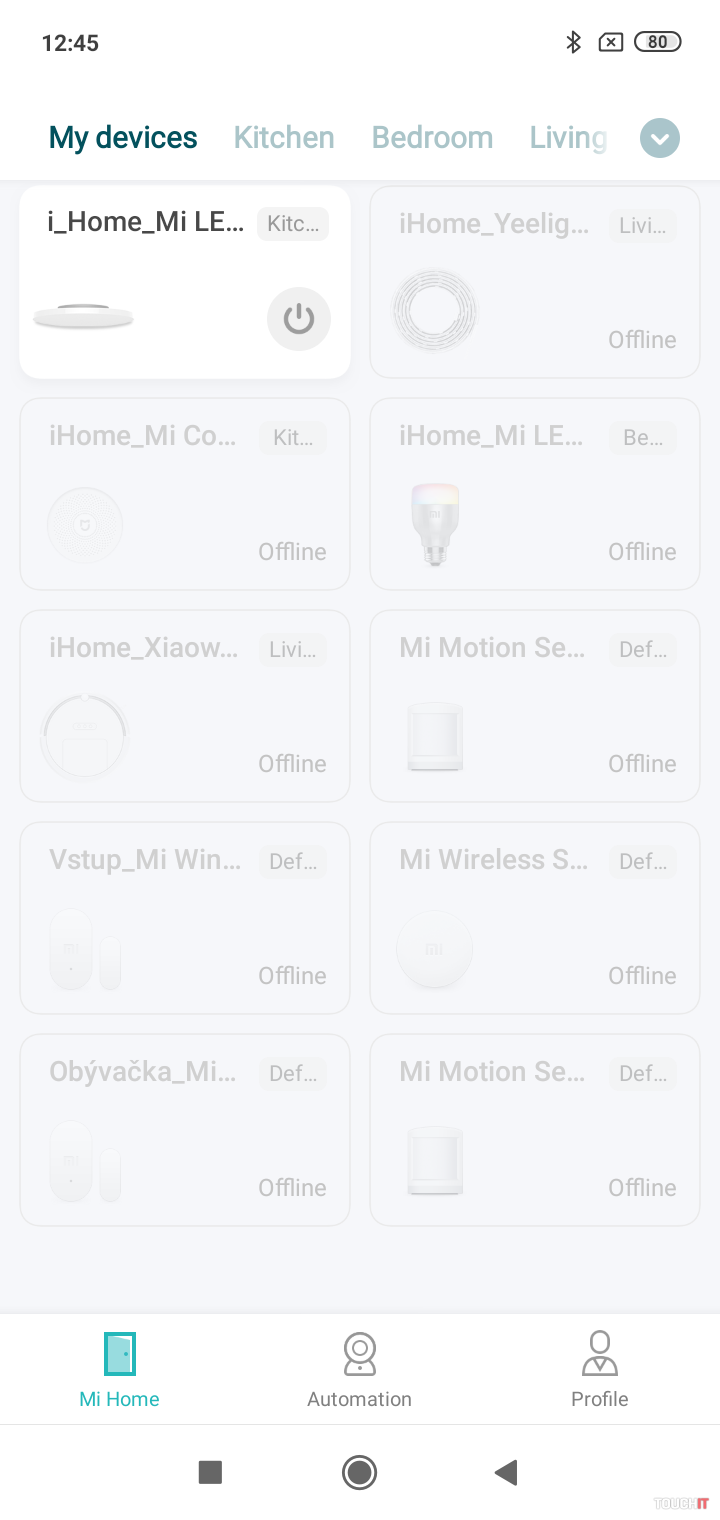This screenshot has width=720, height=1520.
Task: Open the iHome_Yeelight strip card
Action: [534, 282]
